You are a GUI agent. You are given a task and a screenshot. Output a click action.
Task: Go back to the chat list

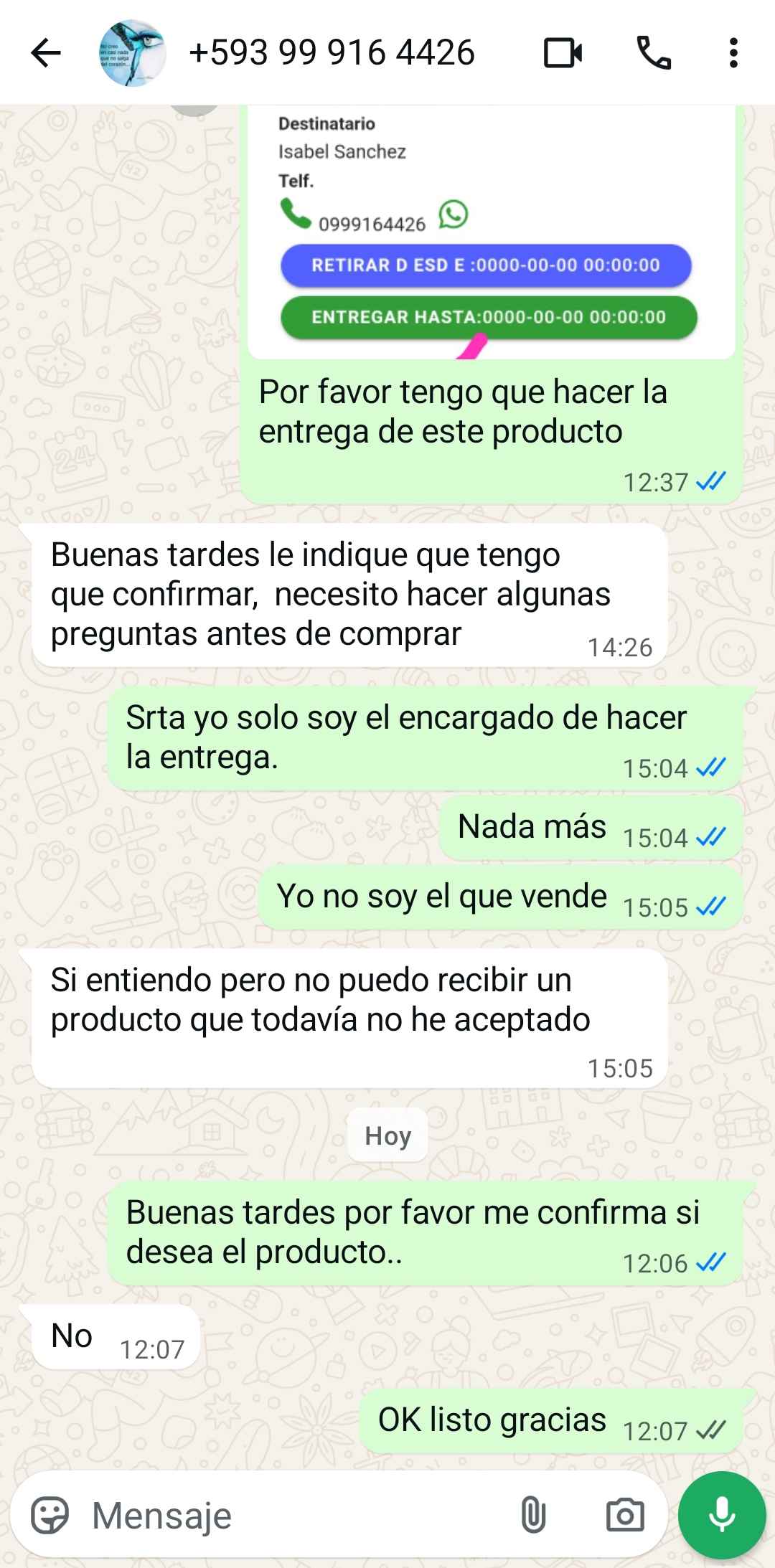[46, 53]
